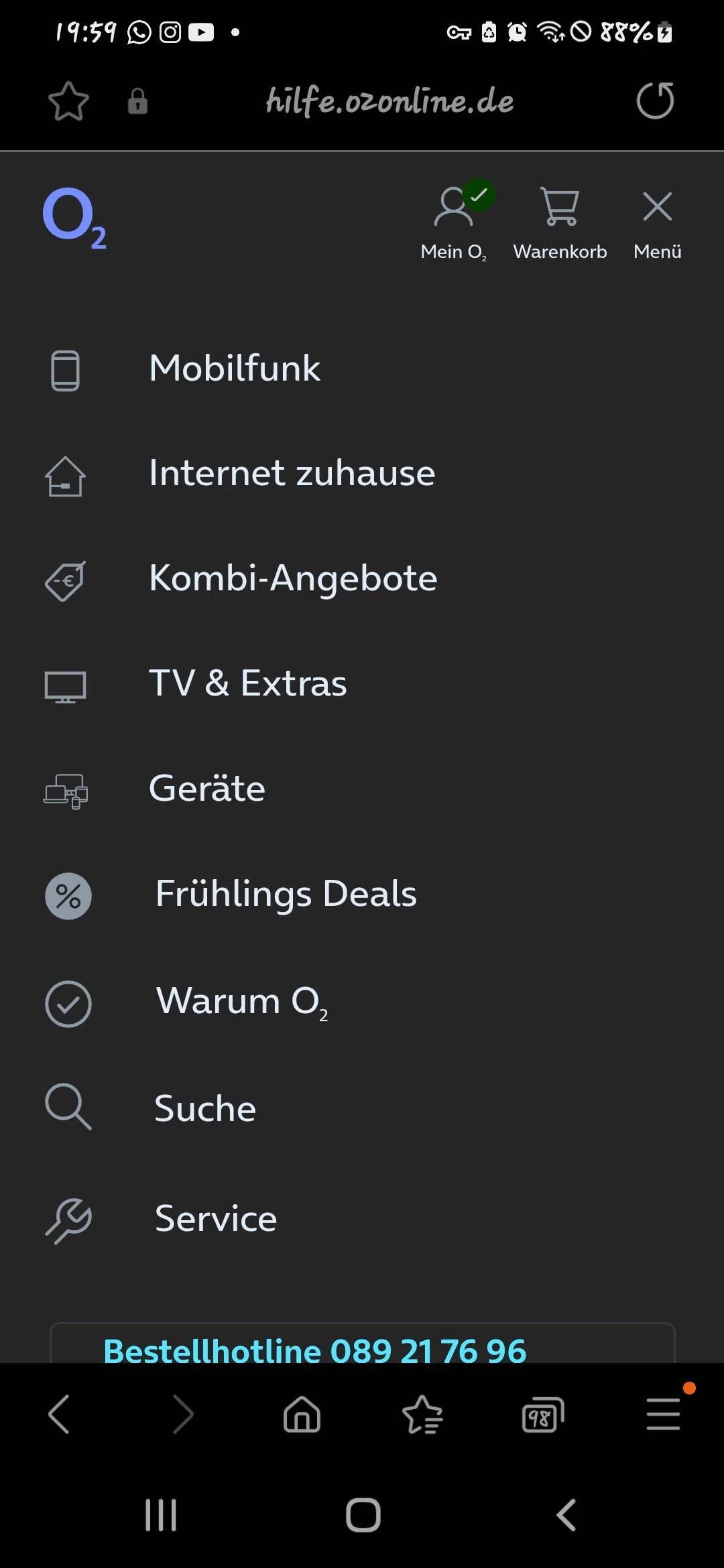The image size is (724, 1568).
Task: View Frühlings Deals
Action: 286,894
